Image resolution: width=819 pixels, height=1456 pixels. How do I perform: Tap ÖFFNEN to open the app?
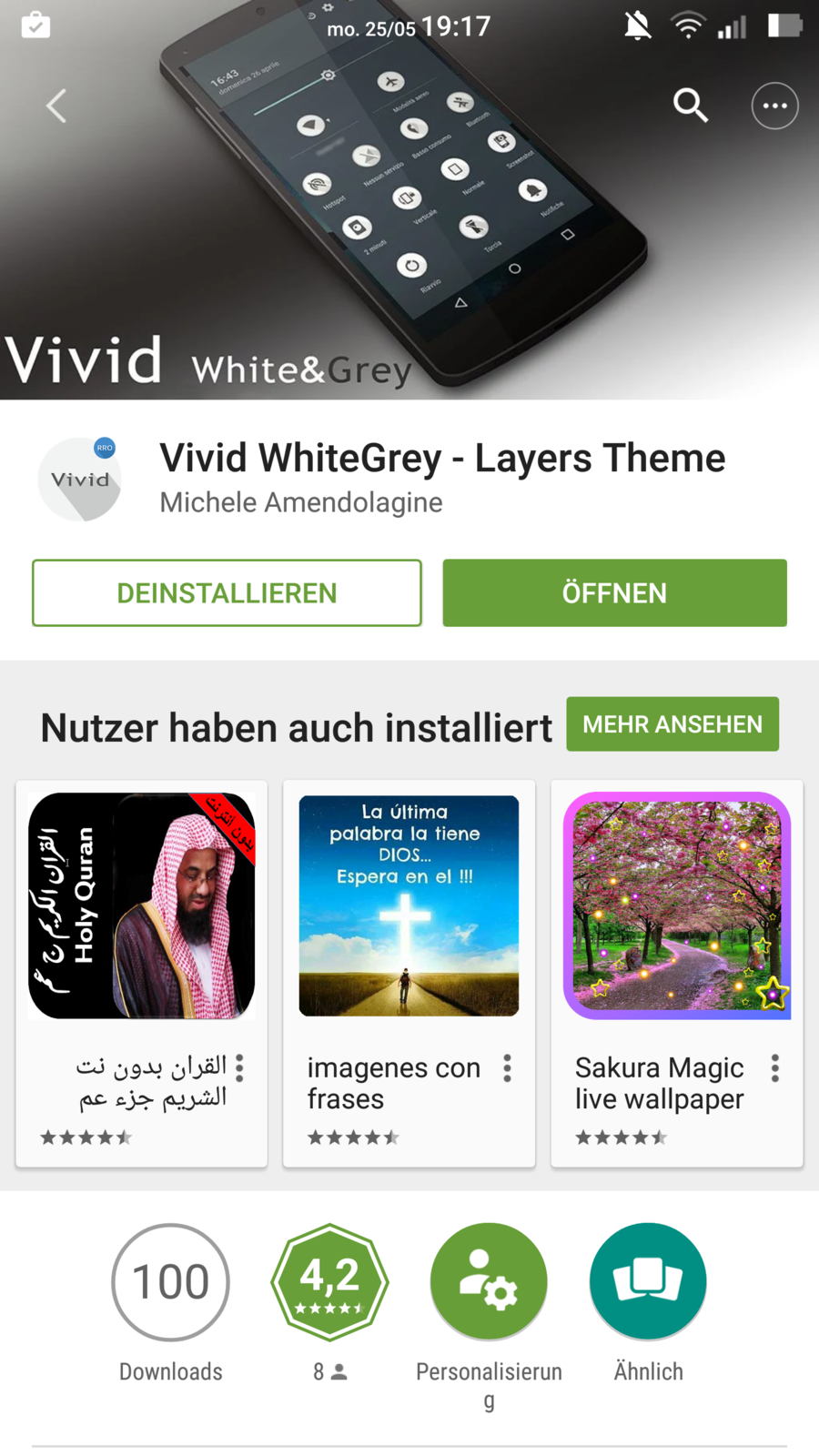614,593
